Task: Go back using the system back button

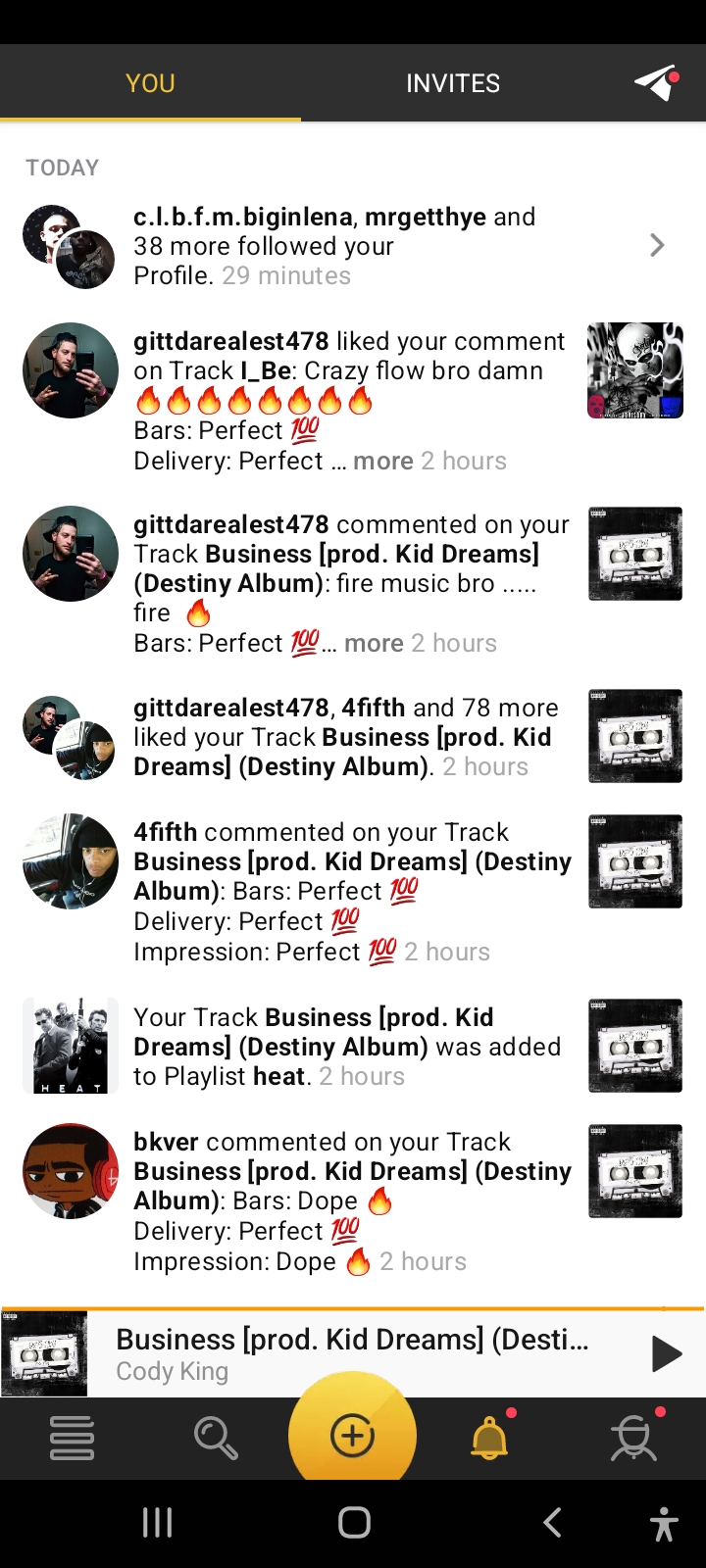Action: [x=552, y=1522]
